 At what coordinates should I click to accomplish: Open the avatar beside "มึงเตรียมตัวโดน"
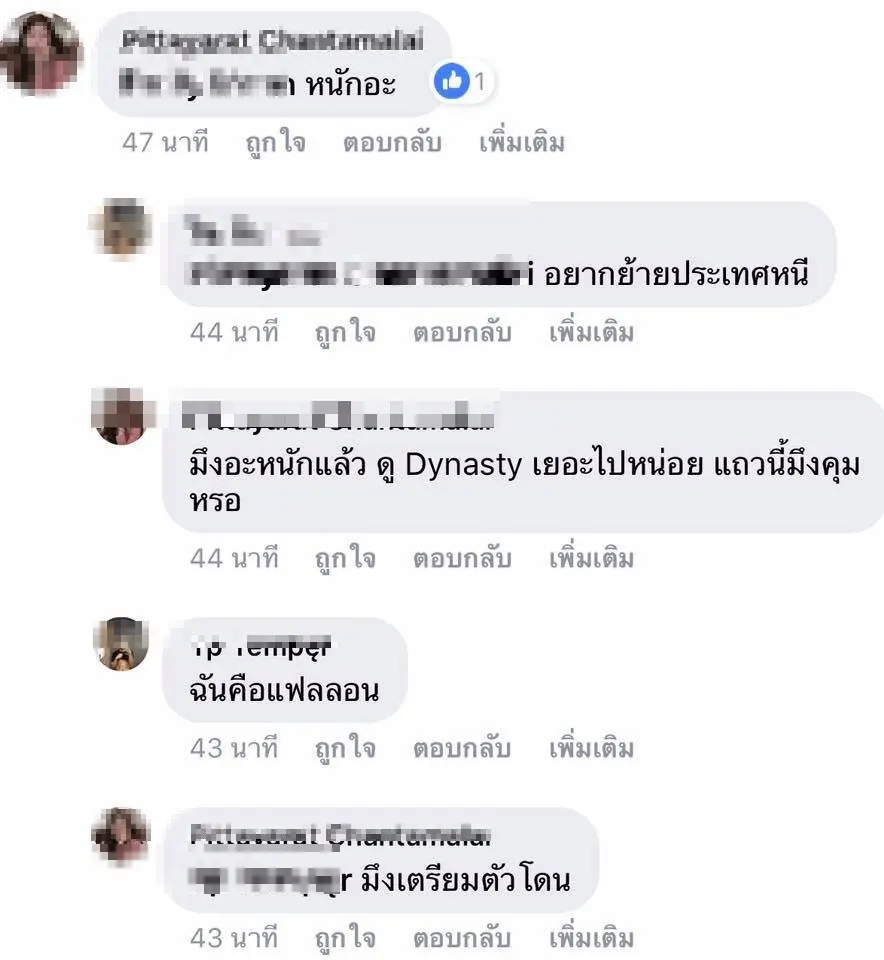pyautogui.click(x=121, y=835)
